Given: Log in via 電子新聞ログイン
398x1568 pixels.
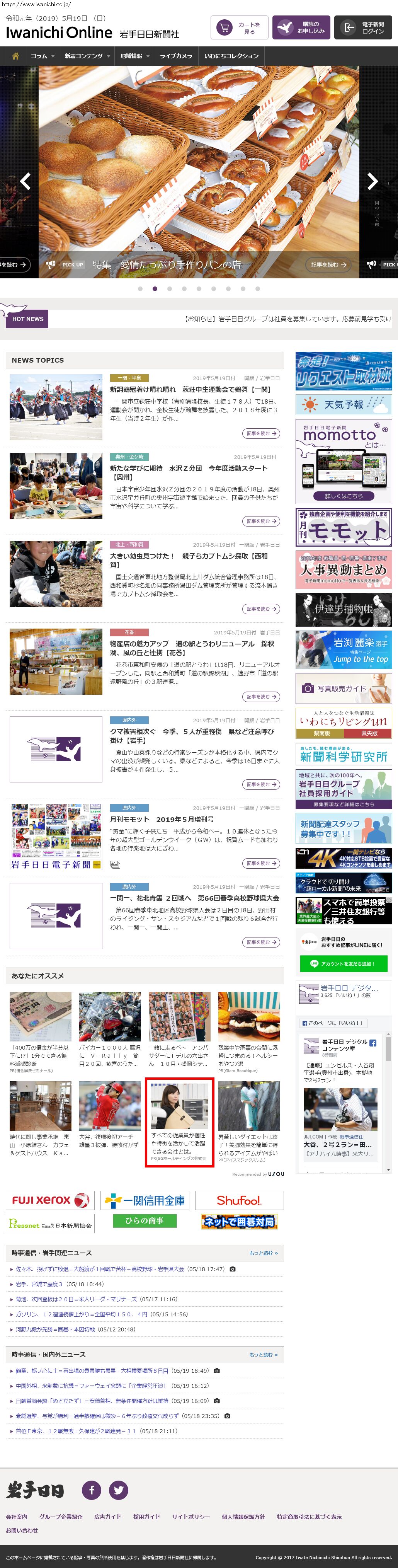Looking at the screenshot, I should (363, 28).
